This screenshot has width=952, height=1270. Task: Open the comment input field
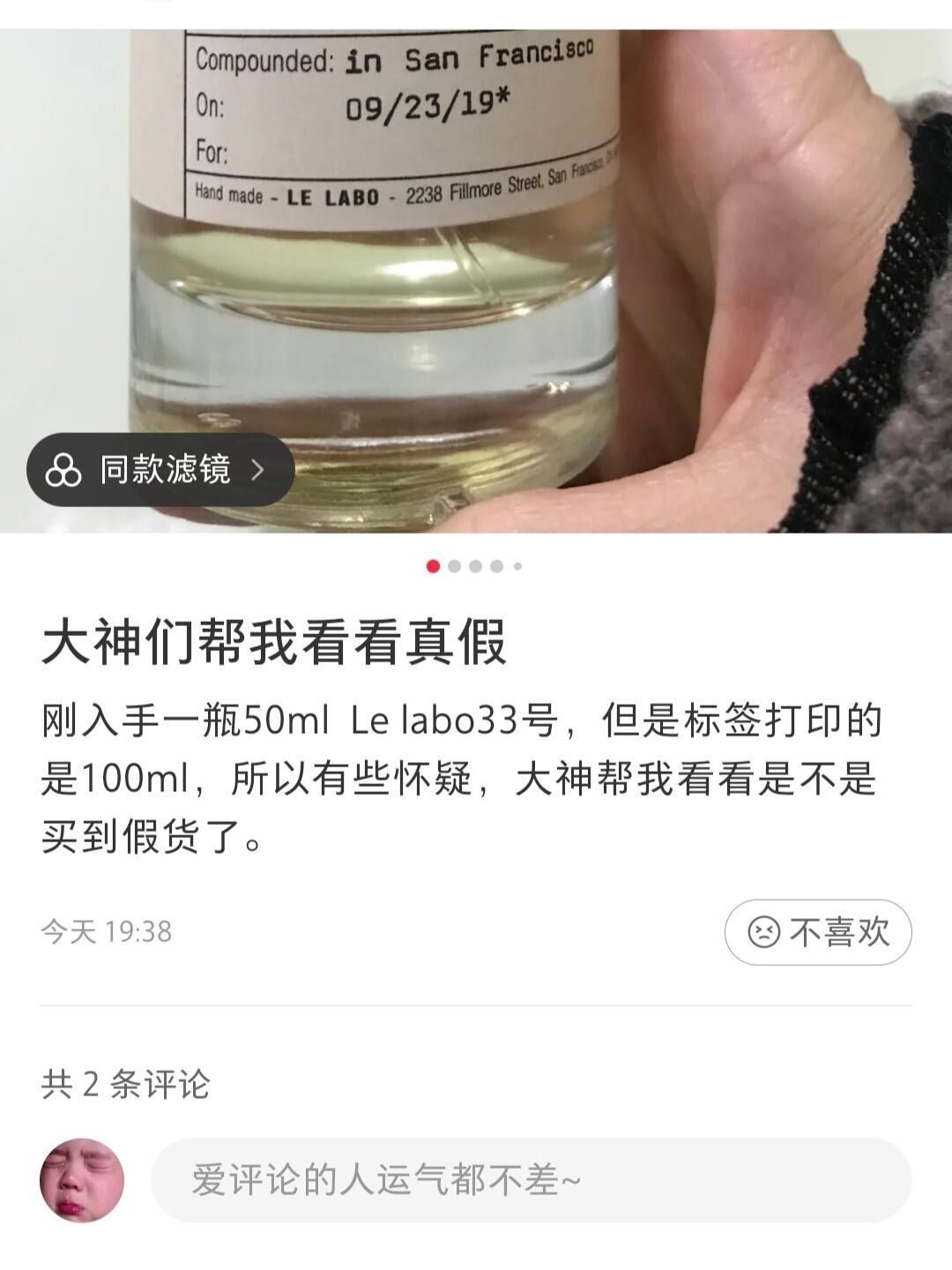pos(531,1180)
